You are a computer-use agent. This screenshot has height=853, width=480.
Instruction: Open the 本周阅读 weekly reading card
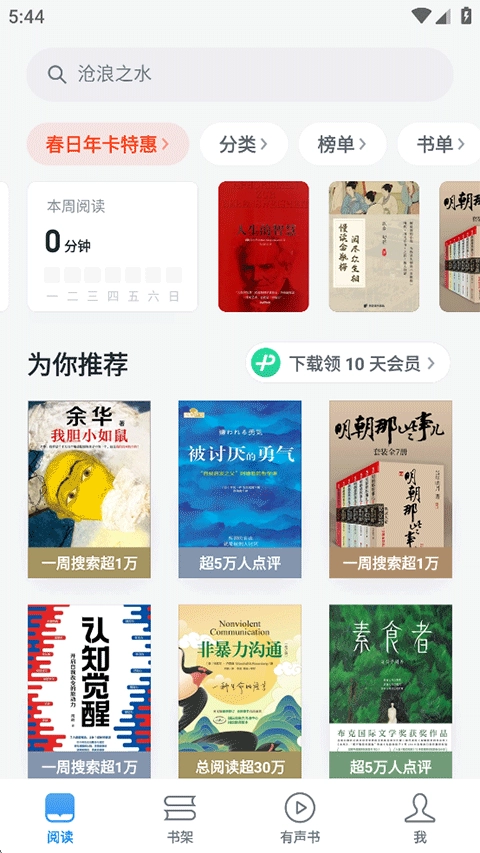[113, 246]
